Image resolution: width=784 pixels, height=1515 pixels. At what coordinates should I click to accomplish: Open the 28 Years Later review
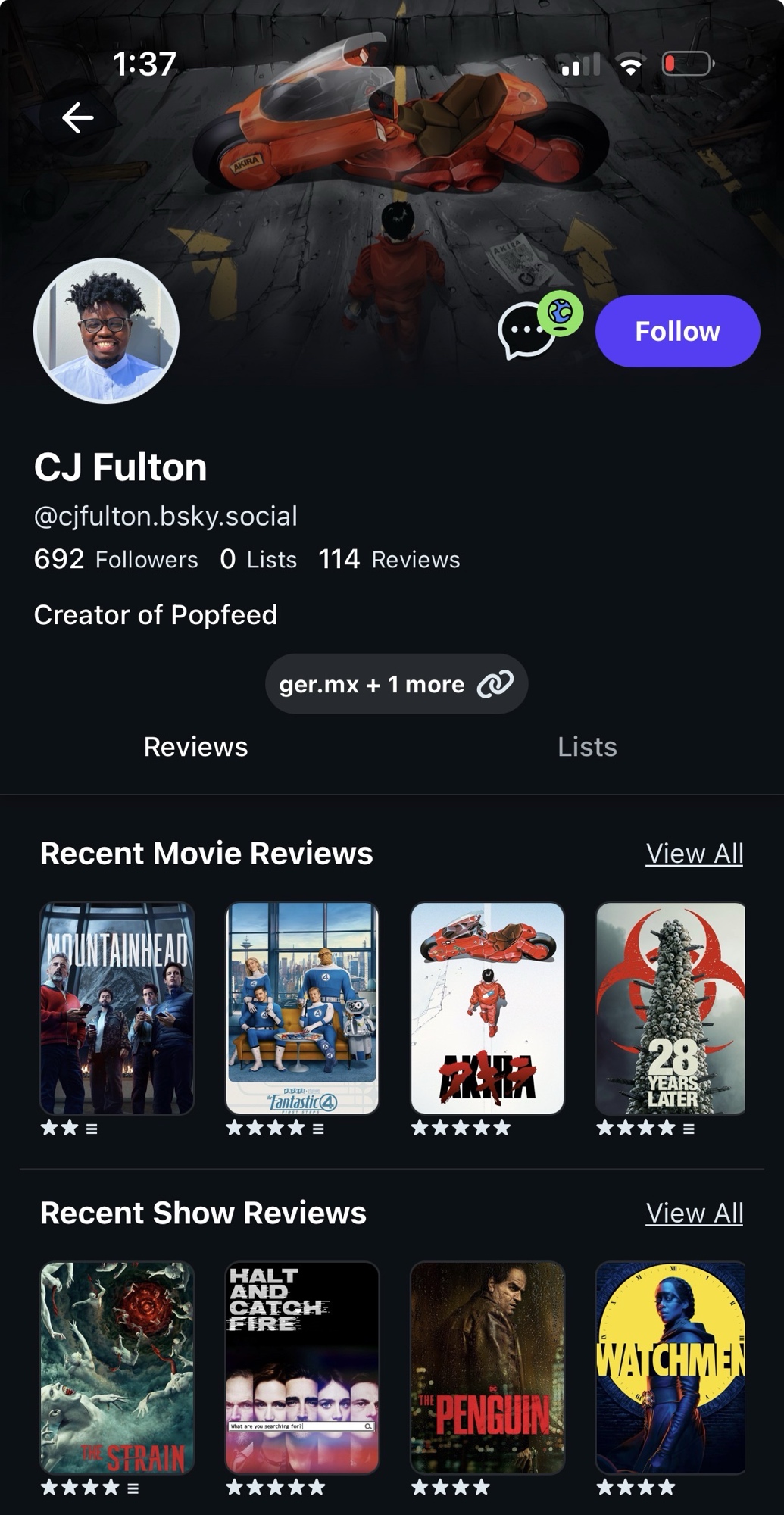pos(670,1007)
